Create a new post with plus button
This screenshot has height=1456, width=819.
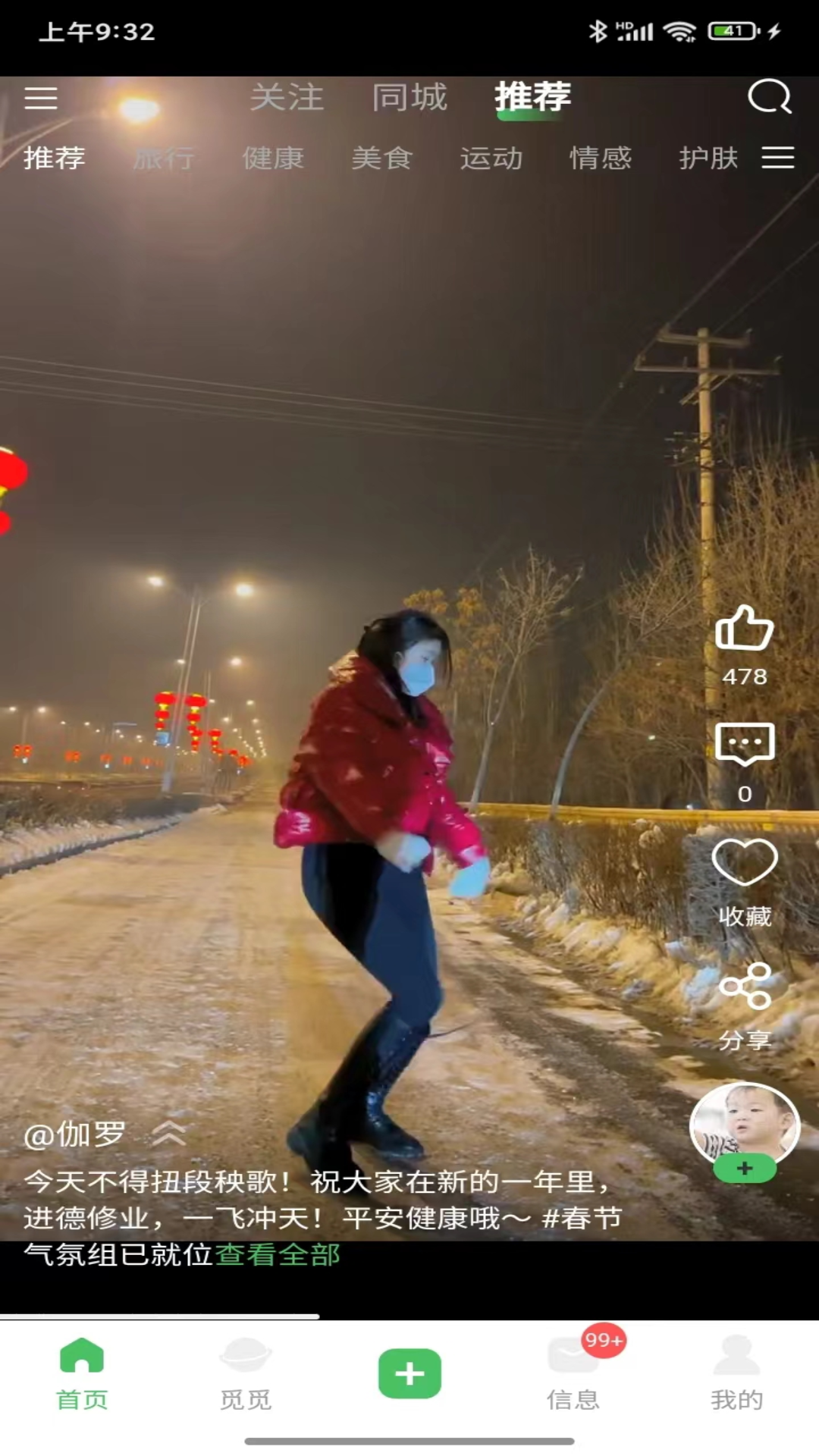[409, 1373]
